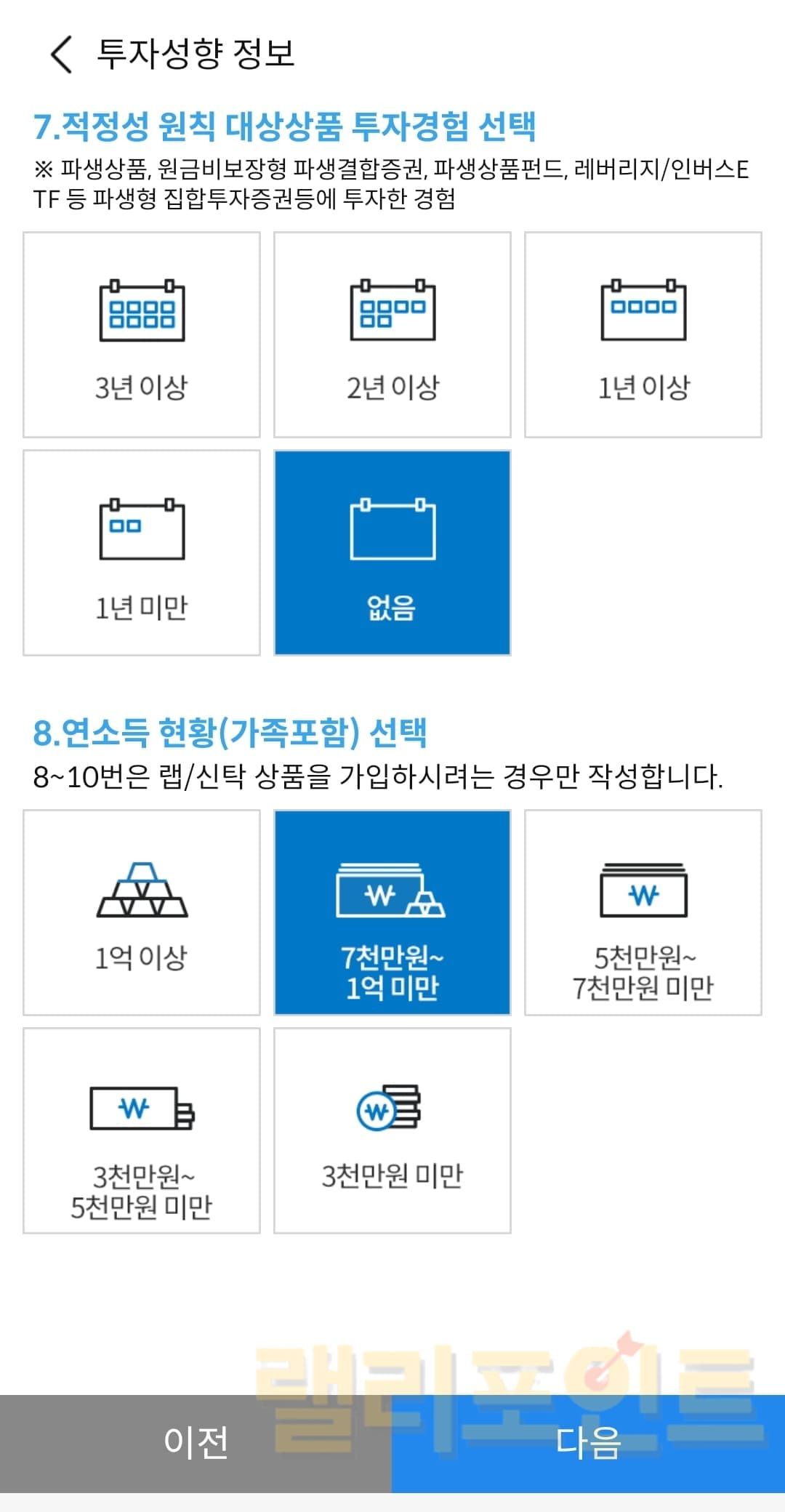Image resolution: width=785 pixels, height=1512 pixels.
Task: Select 3년 이상 investment experience
Action: (142, 335)
